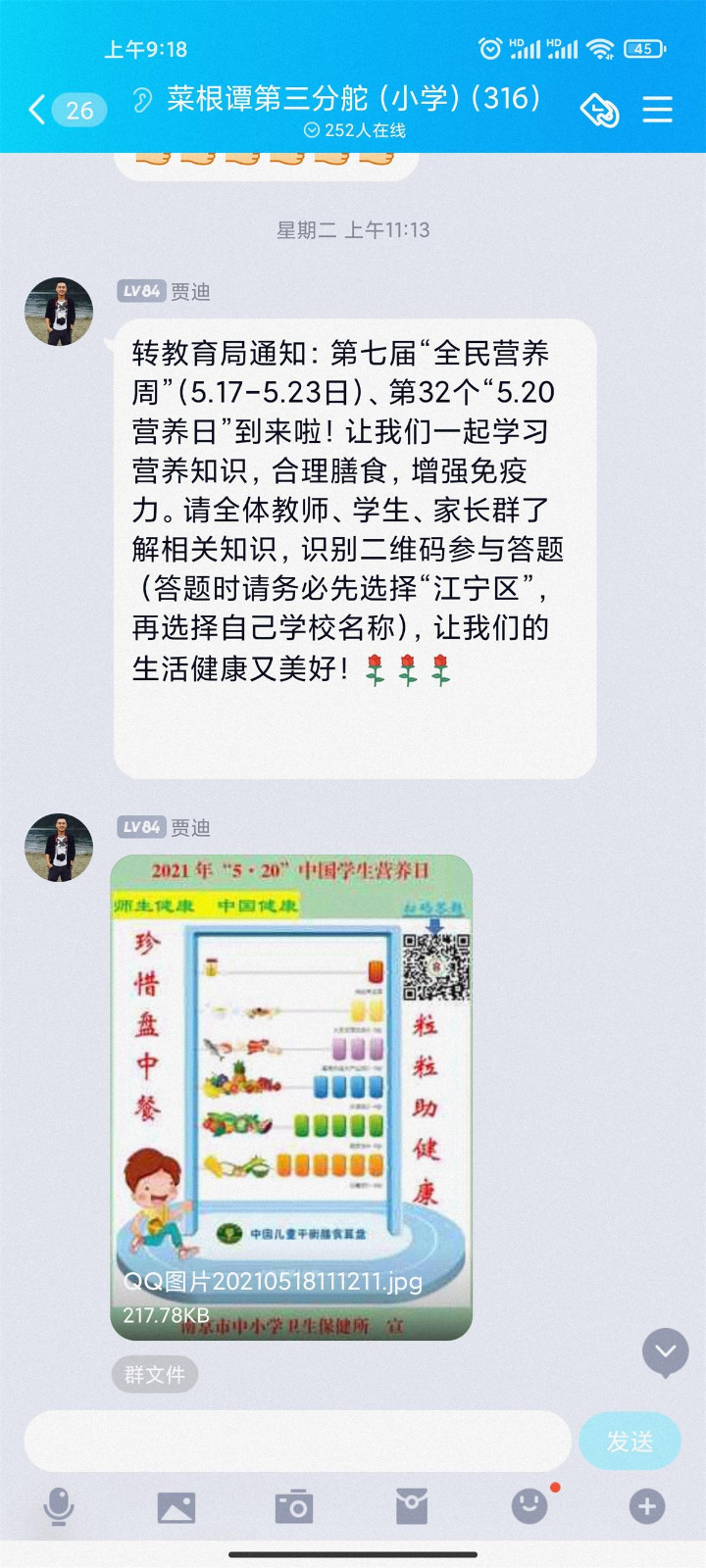
Task: Tap the 发送 send button
Action: pyautogui.click(x=630, y=1442)
